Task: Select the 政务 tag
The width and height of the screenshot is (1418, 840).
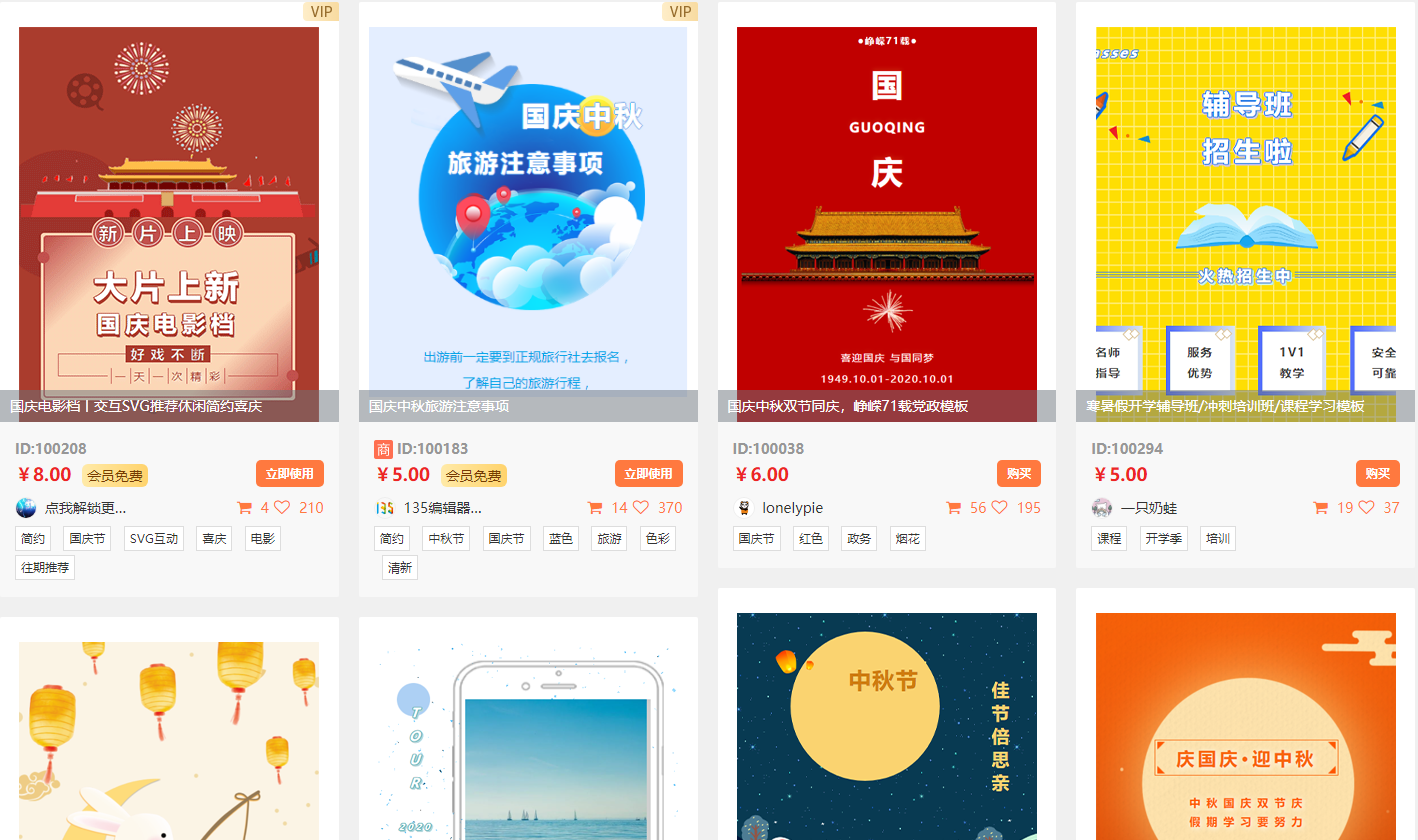Action: tap(858, 539)
